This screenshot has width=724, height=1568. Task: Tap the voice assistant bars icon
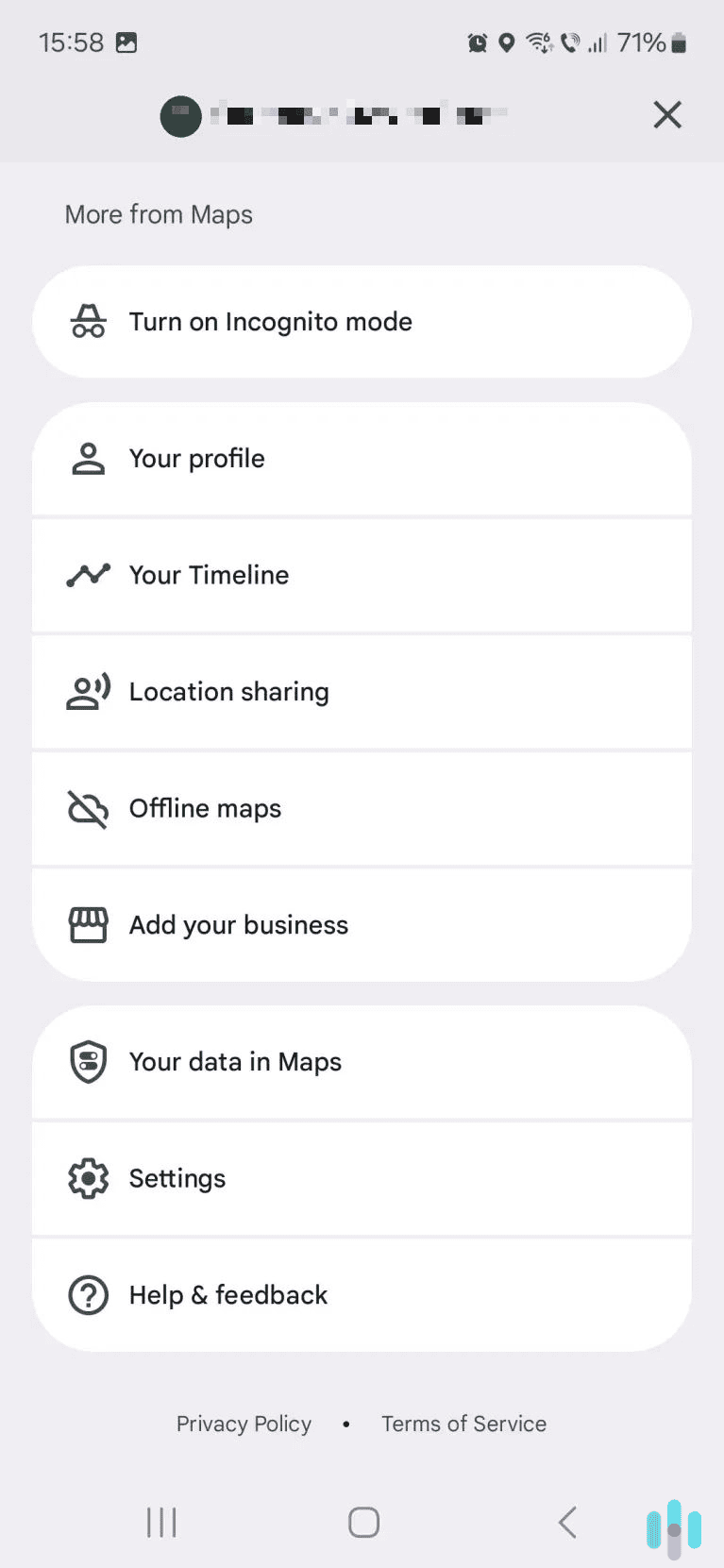pos(674,1522)
